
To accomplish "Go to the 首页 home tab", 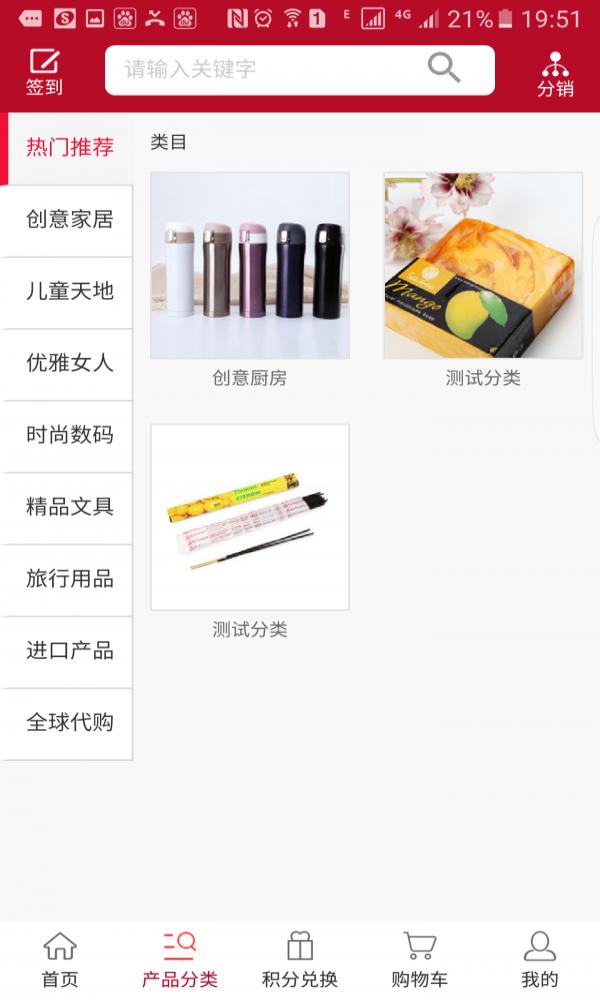I will coord(60,960).
